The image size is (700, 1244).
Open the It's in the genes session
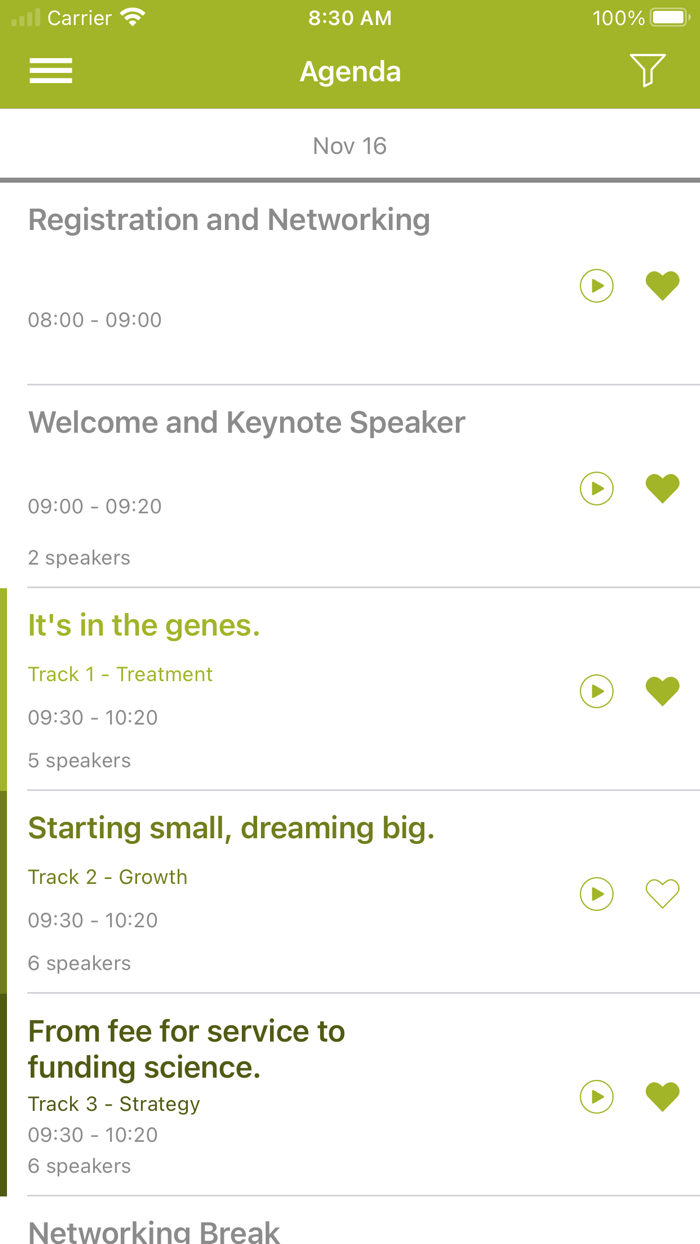click(x=144, y=626)
